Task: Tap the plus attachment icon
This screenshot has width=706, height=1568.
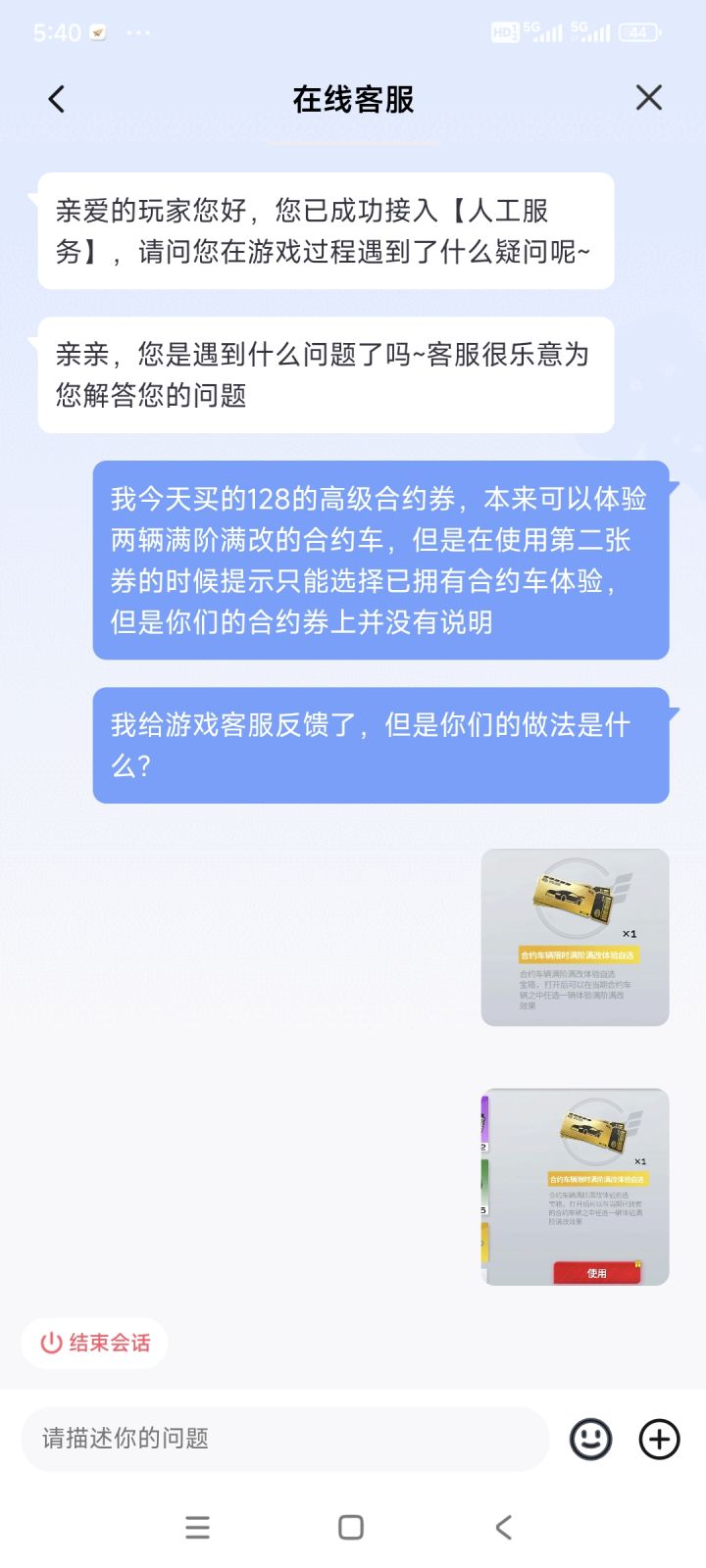Action: click(x=658, y=1440)
